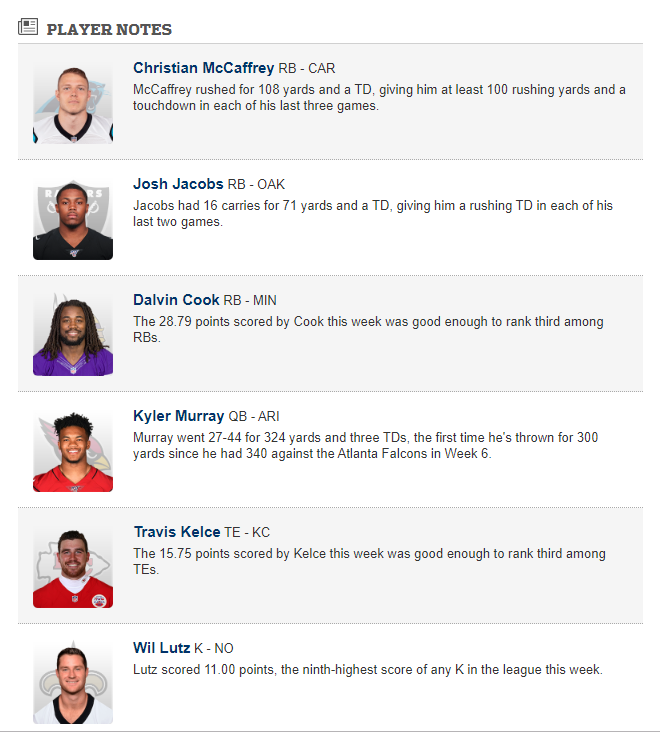
Task: Open Travis Kelce's headshot thumbnail
Action: coord(73,566)
